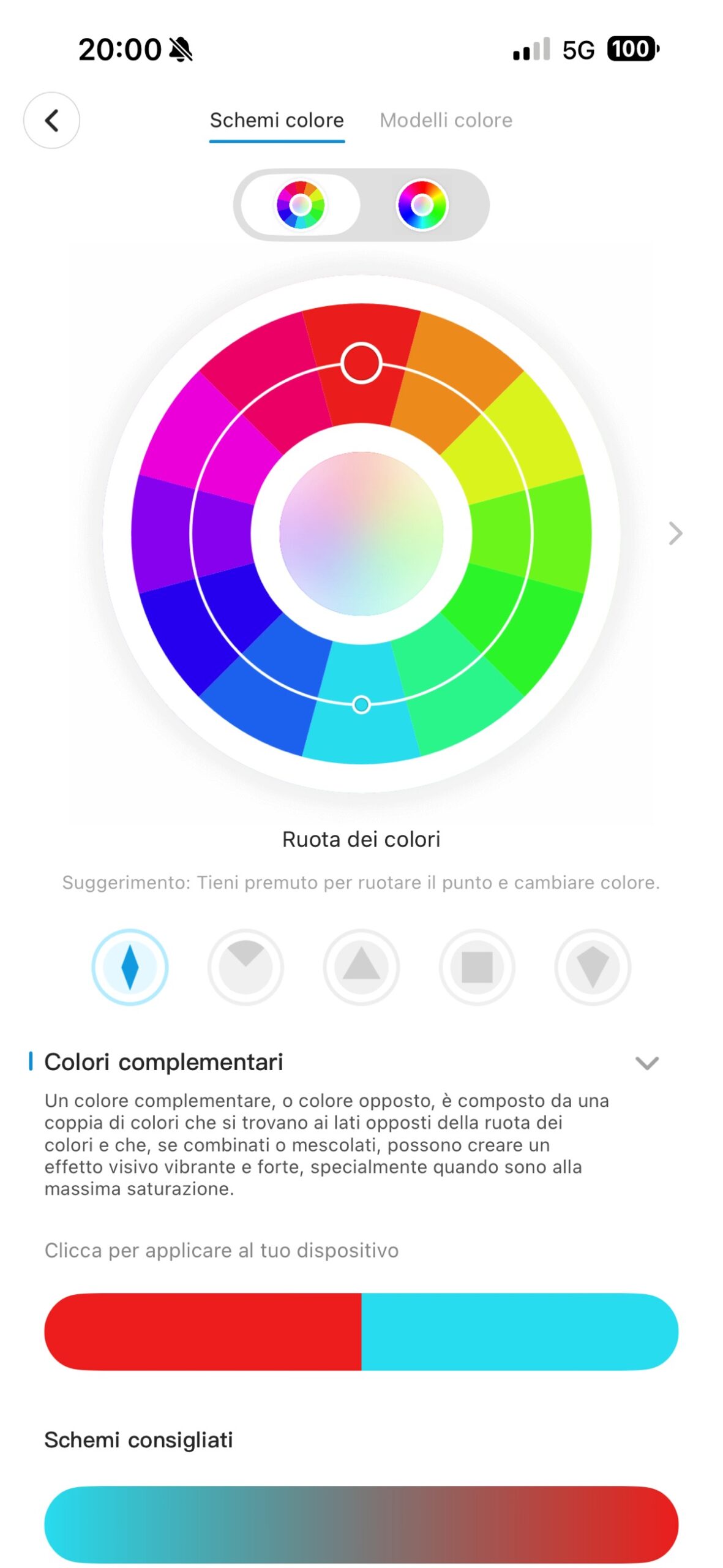Switch to the smooth gradient color wheel

tap(422, 205)
